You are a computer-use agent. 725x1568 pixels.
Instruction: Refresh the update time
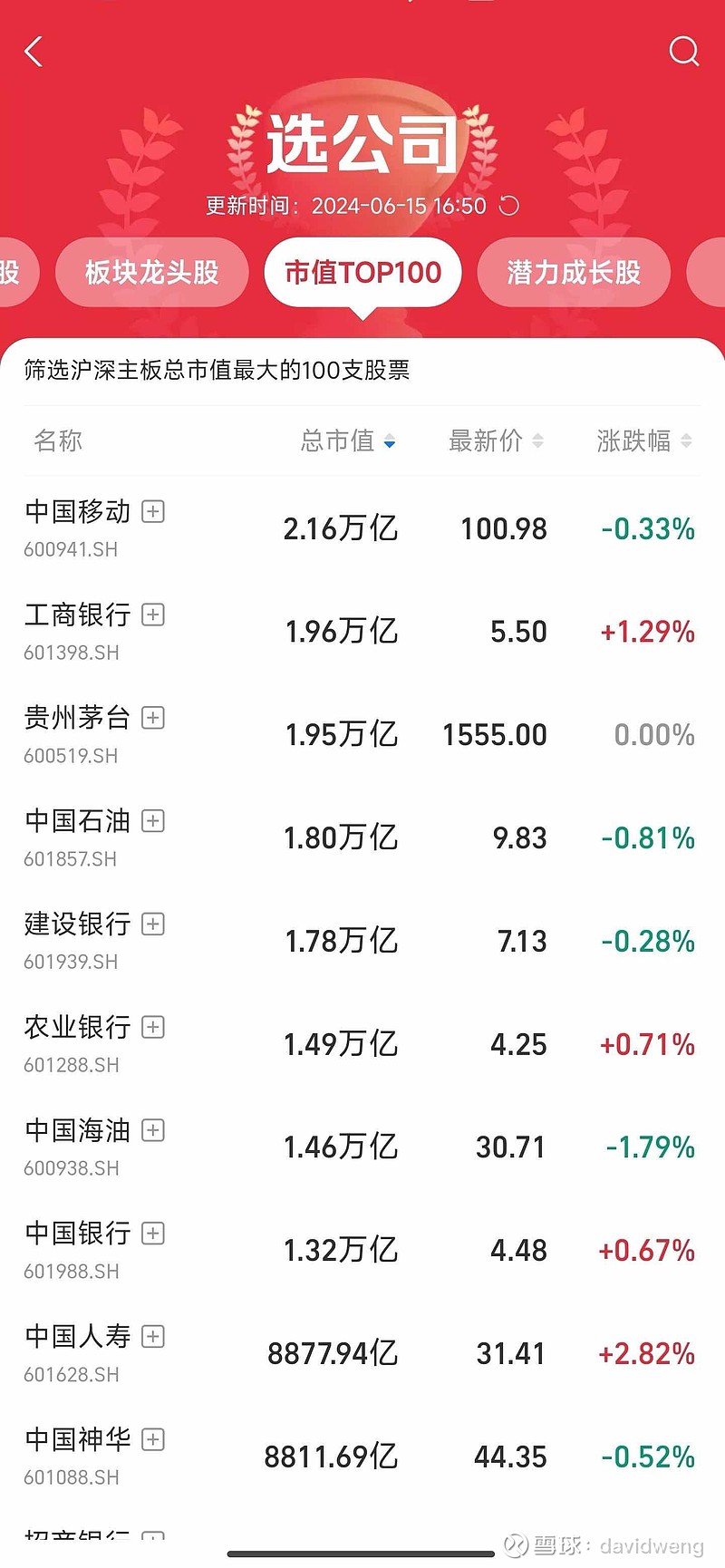[509, 206]
